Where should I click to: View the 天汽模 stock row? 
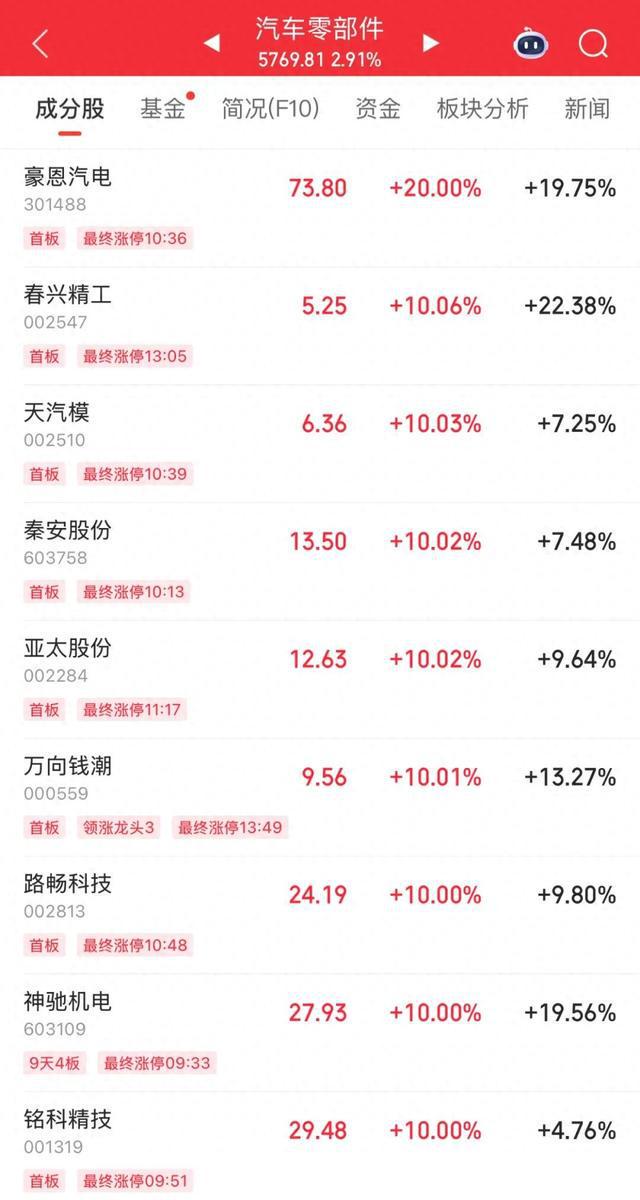pos(320,444)
